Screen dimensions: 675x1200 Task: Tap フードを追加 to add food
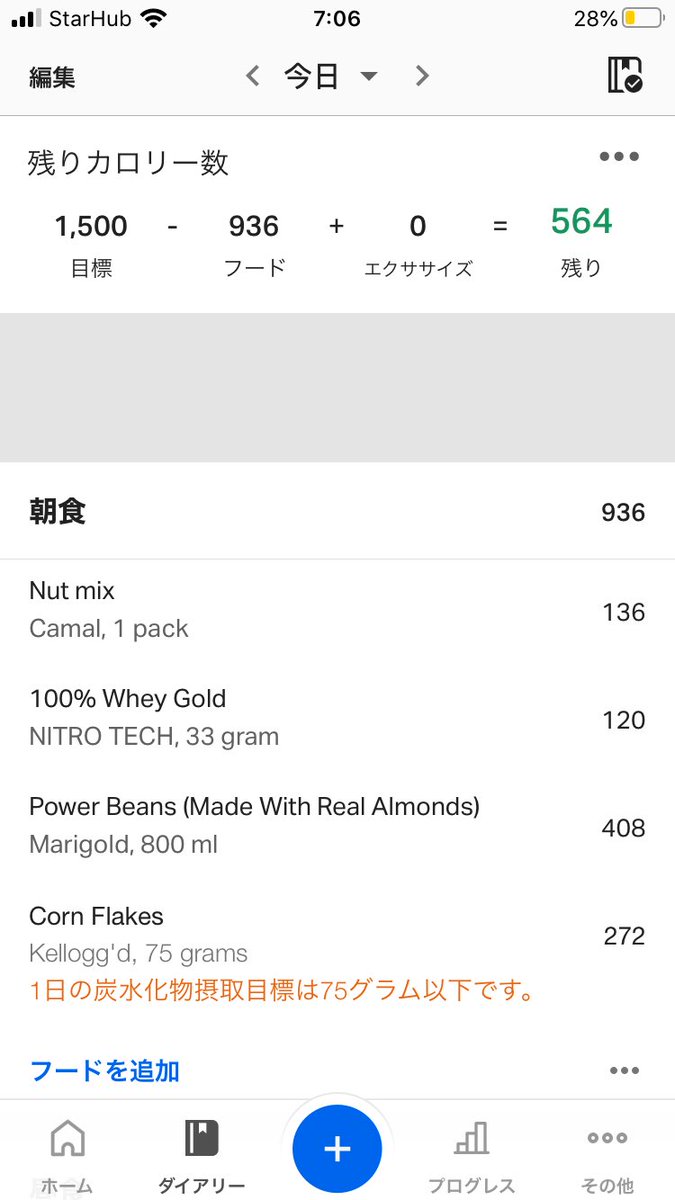105,1071
